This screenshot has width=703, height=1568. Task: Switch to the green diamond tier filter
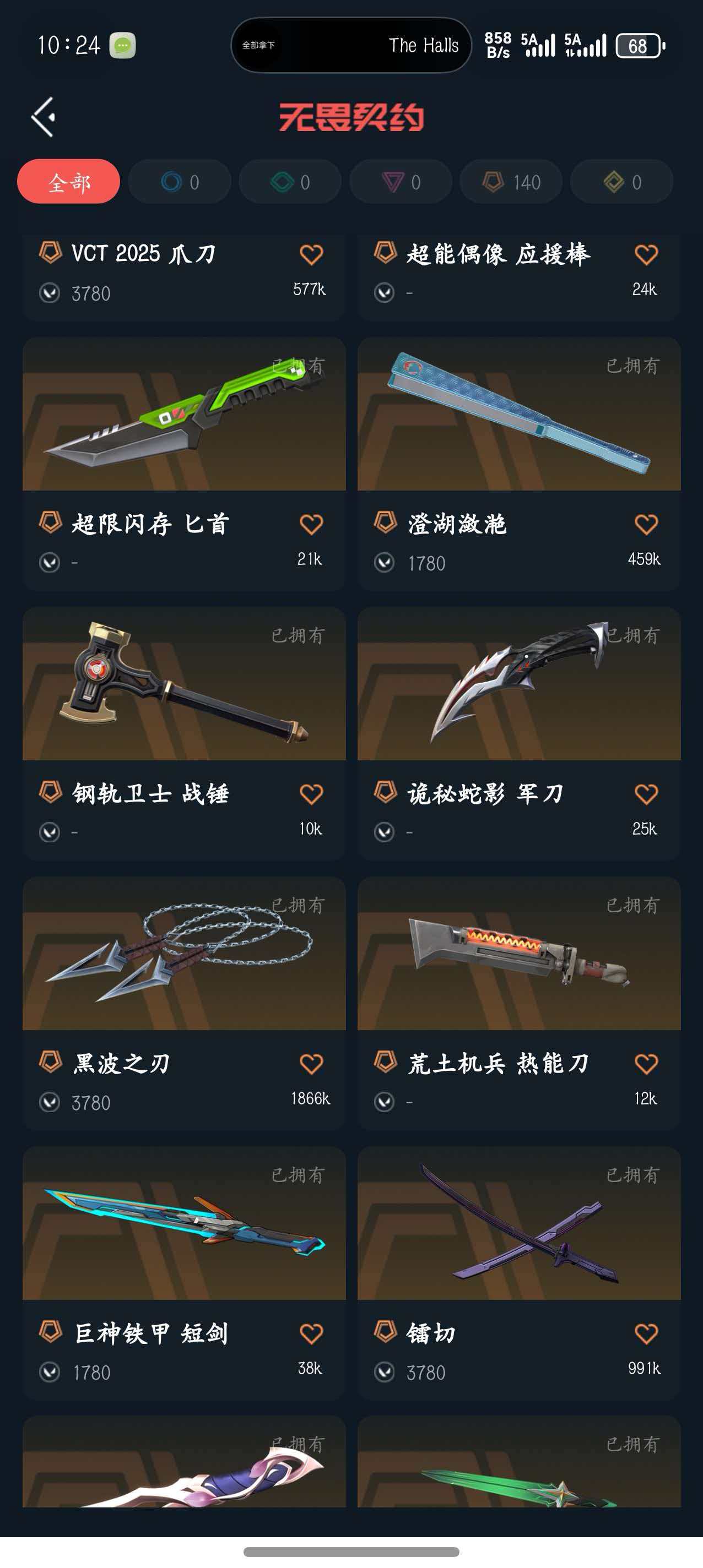tap(290, 181)
